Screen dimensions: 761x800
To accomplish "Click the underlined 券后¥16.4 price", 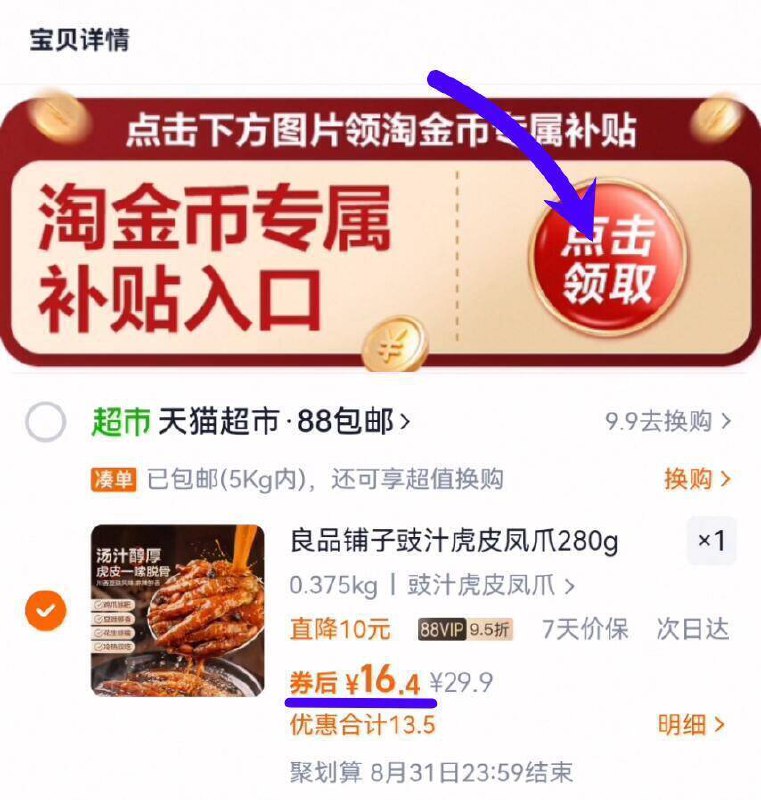I will coord(353,682).
